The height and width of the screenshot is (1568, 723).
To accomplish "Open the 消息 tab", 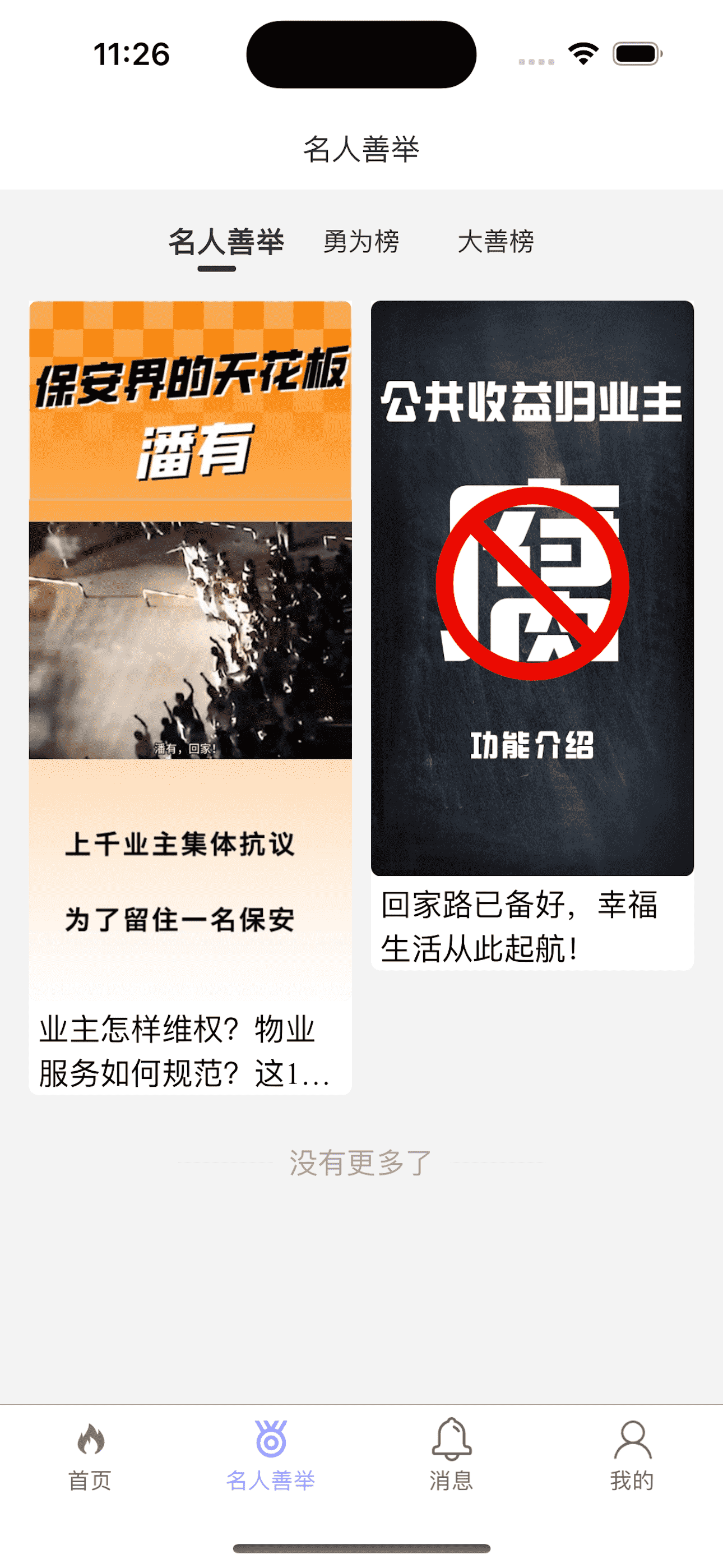I will tap(451, 1457).
